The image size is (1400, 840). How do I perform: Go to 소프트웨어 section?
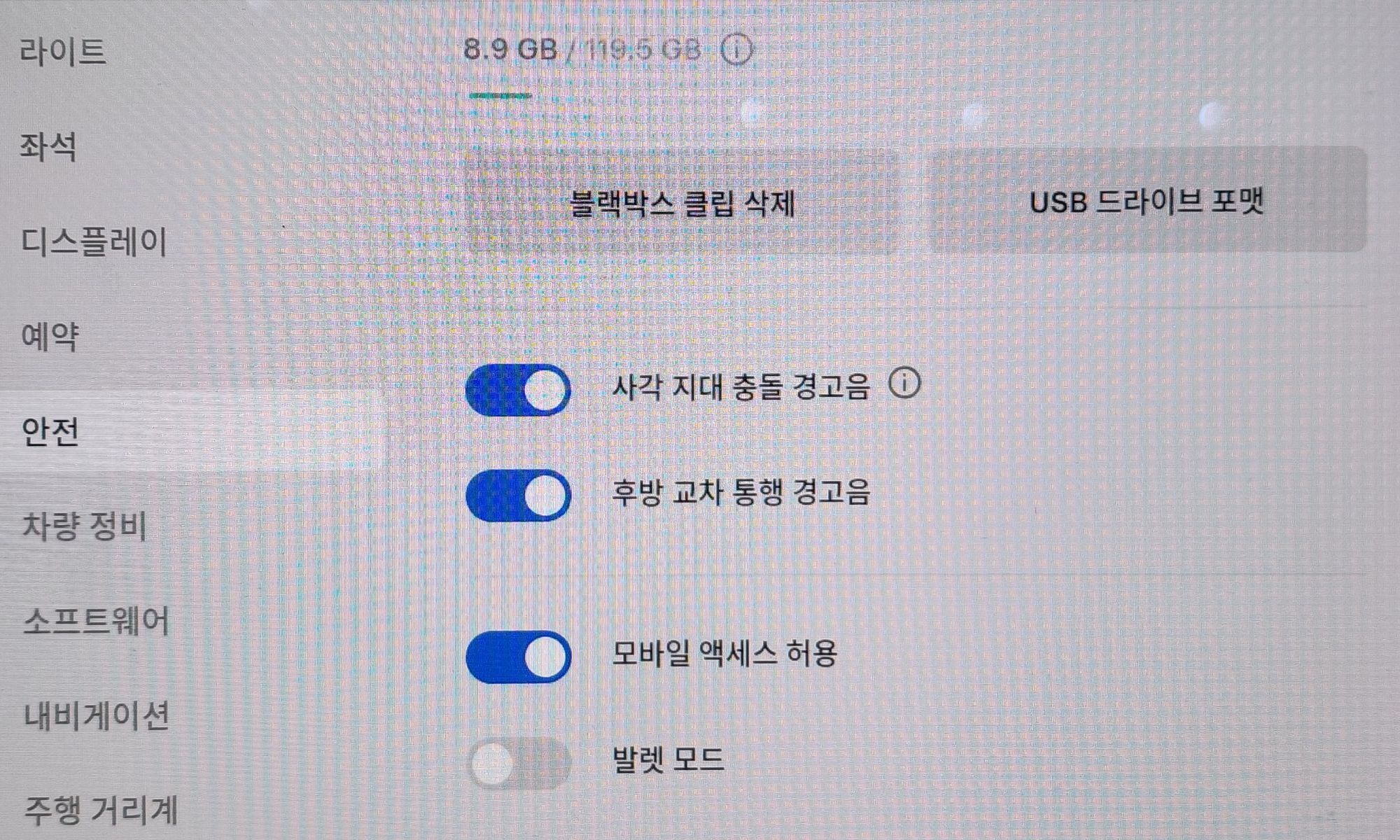pos(96,621)
